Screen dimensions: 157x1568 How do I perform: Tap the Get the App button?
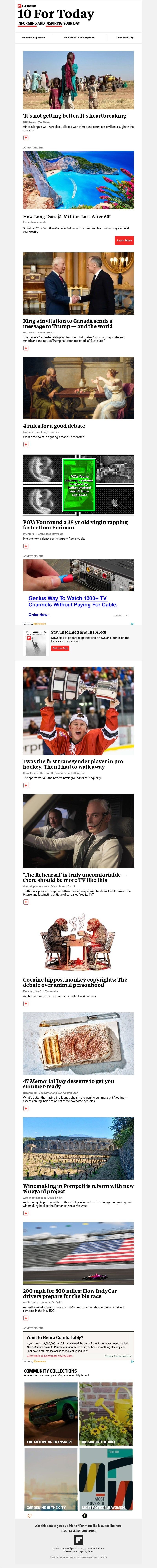pos(60,648)
